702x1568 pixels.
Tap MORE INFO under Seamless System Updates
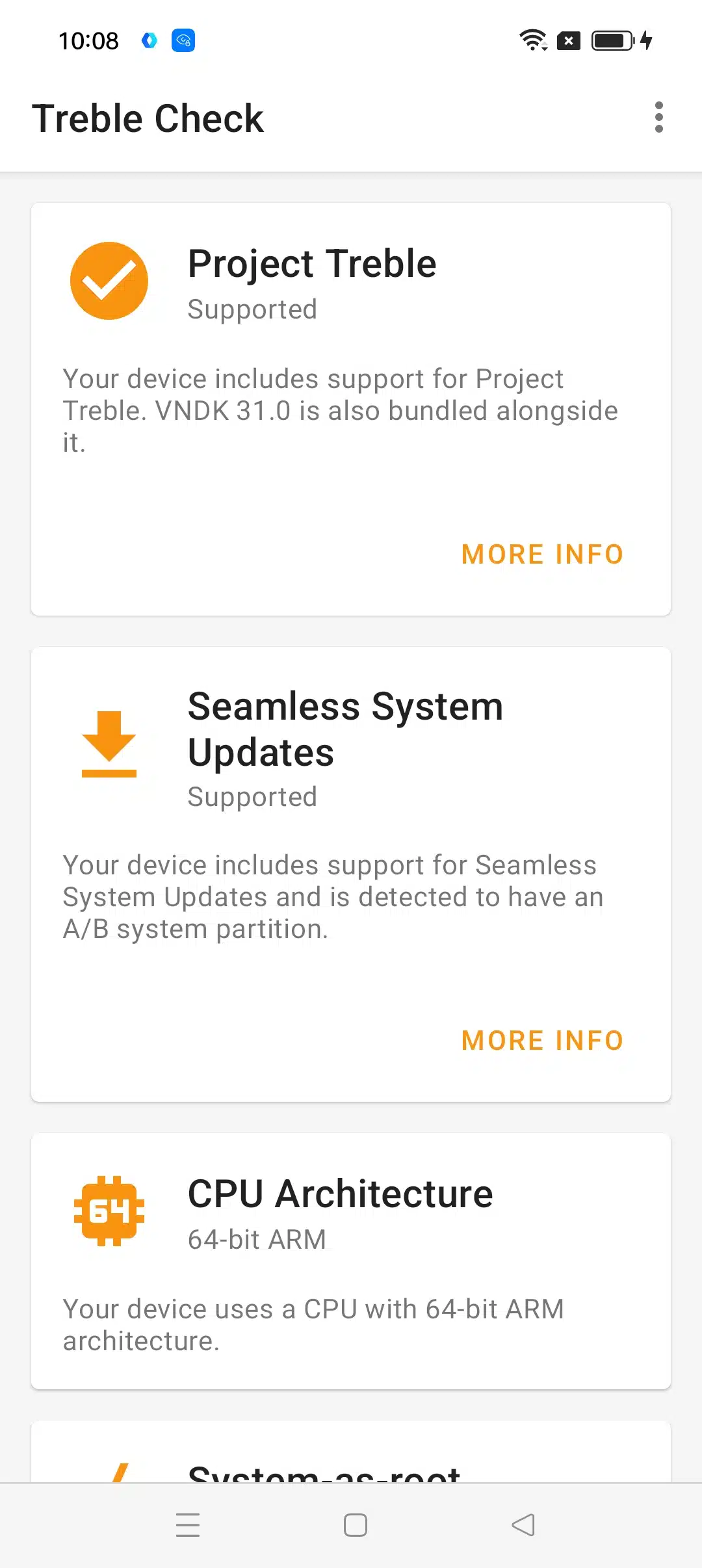click(x=542, y=1041)
